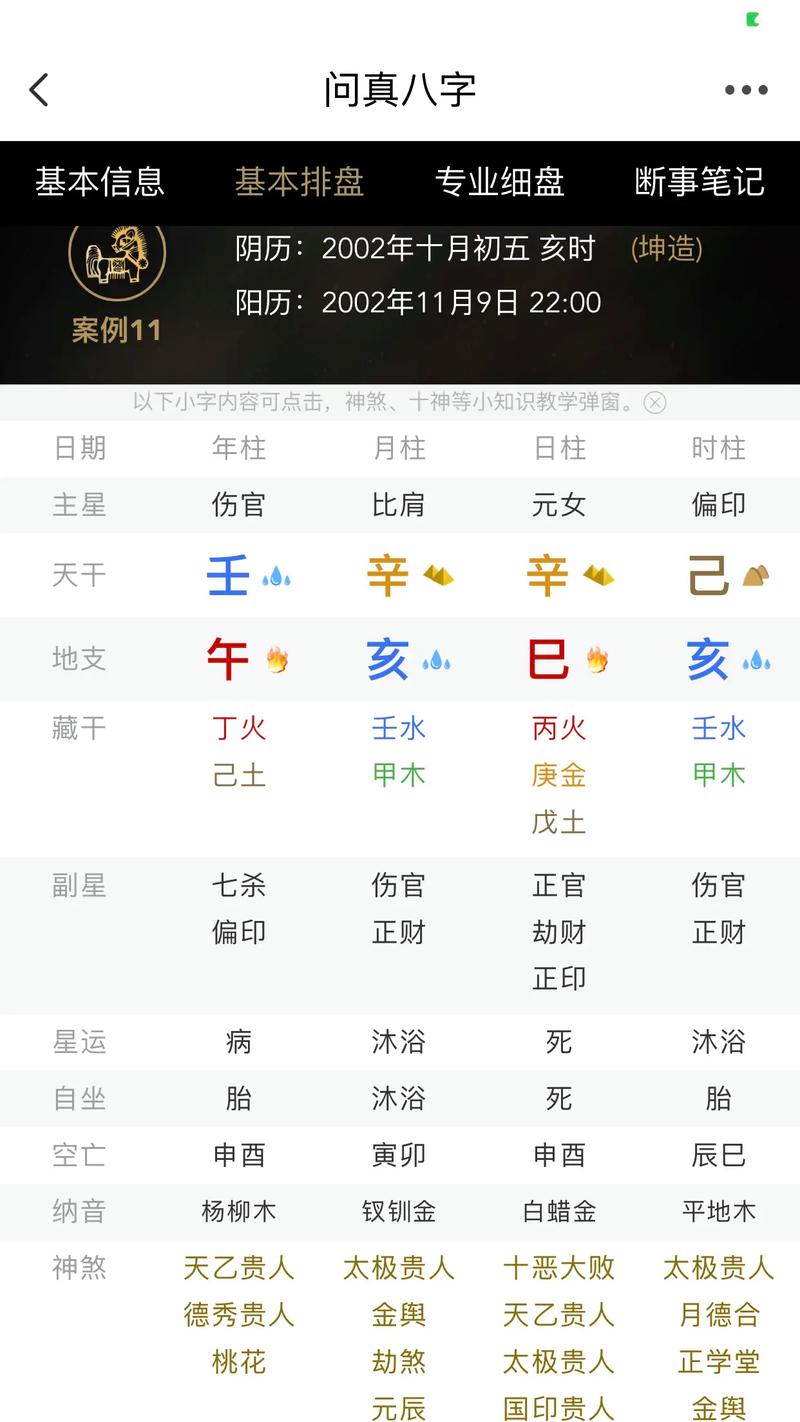800x1422 pixels.
Task: Tap 十恶大败 in the day pillar shensha list
Action: [557, 1268]
